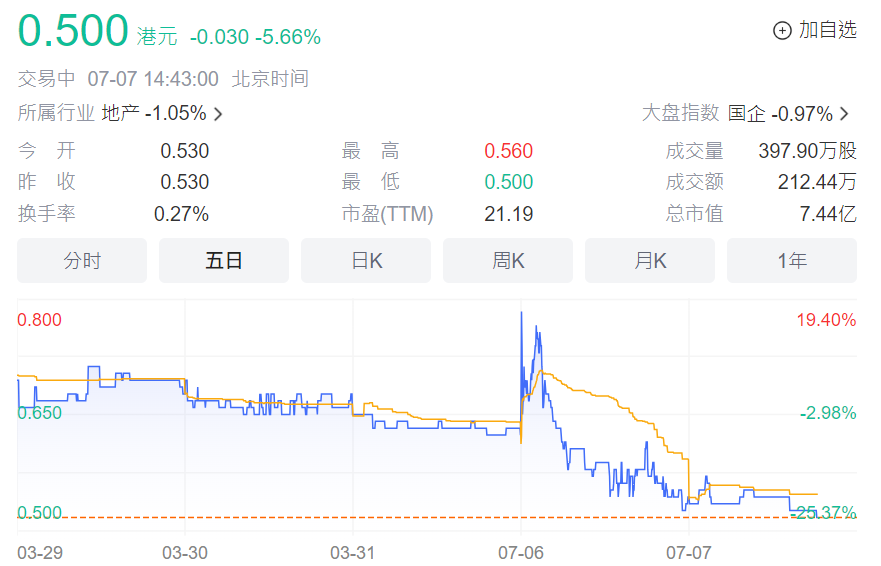Switch to the 分时 chart tab
Image resolution: width=881 pixels, height=566 pixels.
click(82, 261)
